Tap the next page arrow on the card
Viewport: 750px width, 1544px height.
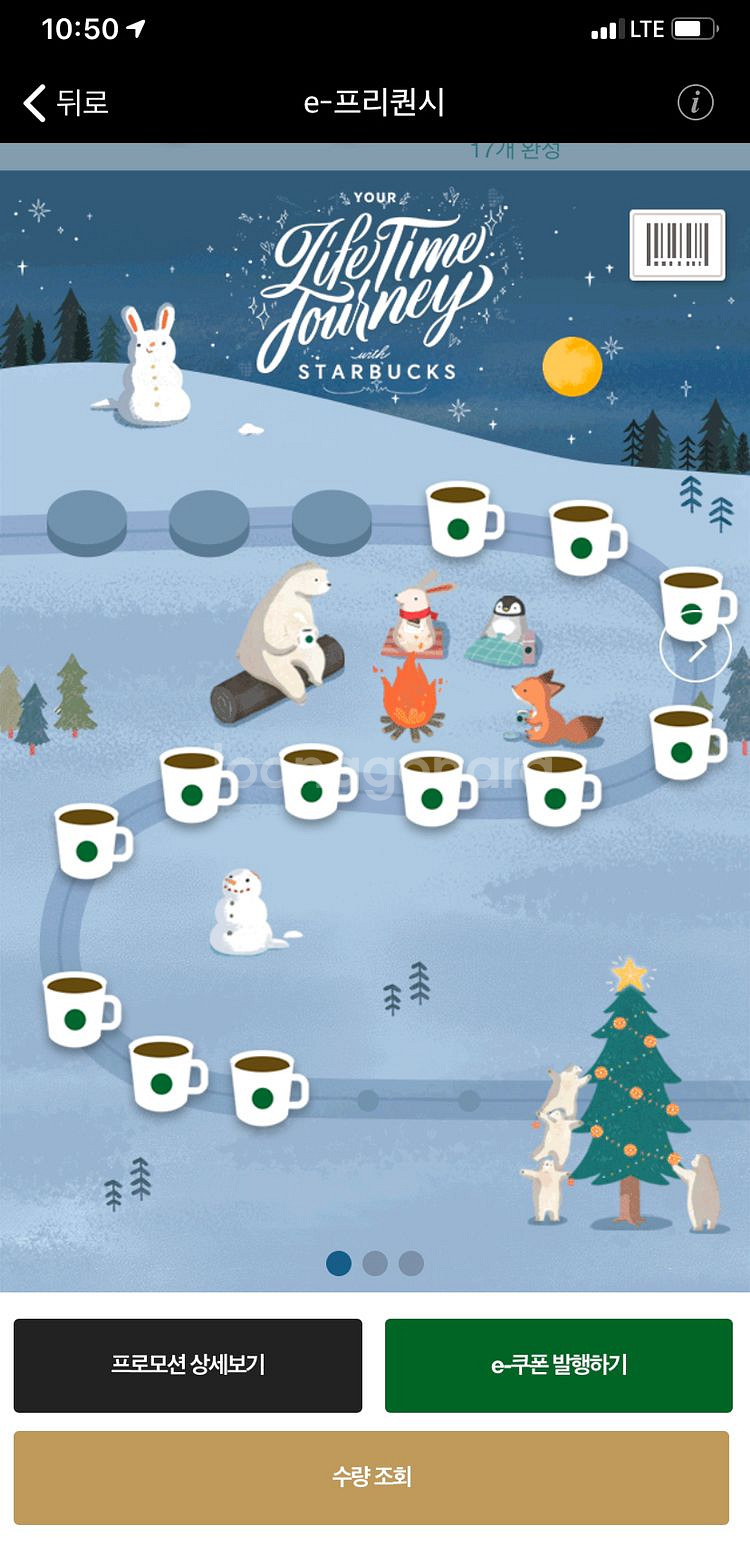[696, 647]
